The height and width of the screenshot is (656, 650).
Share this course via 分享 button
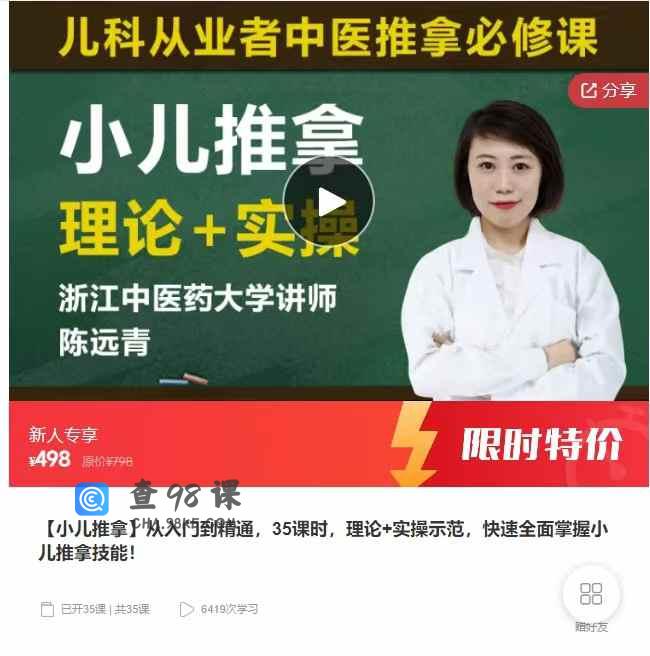tap(609, 91)
